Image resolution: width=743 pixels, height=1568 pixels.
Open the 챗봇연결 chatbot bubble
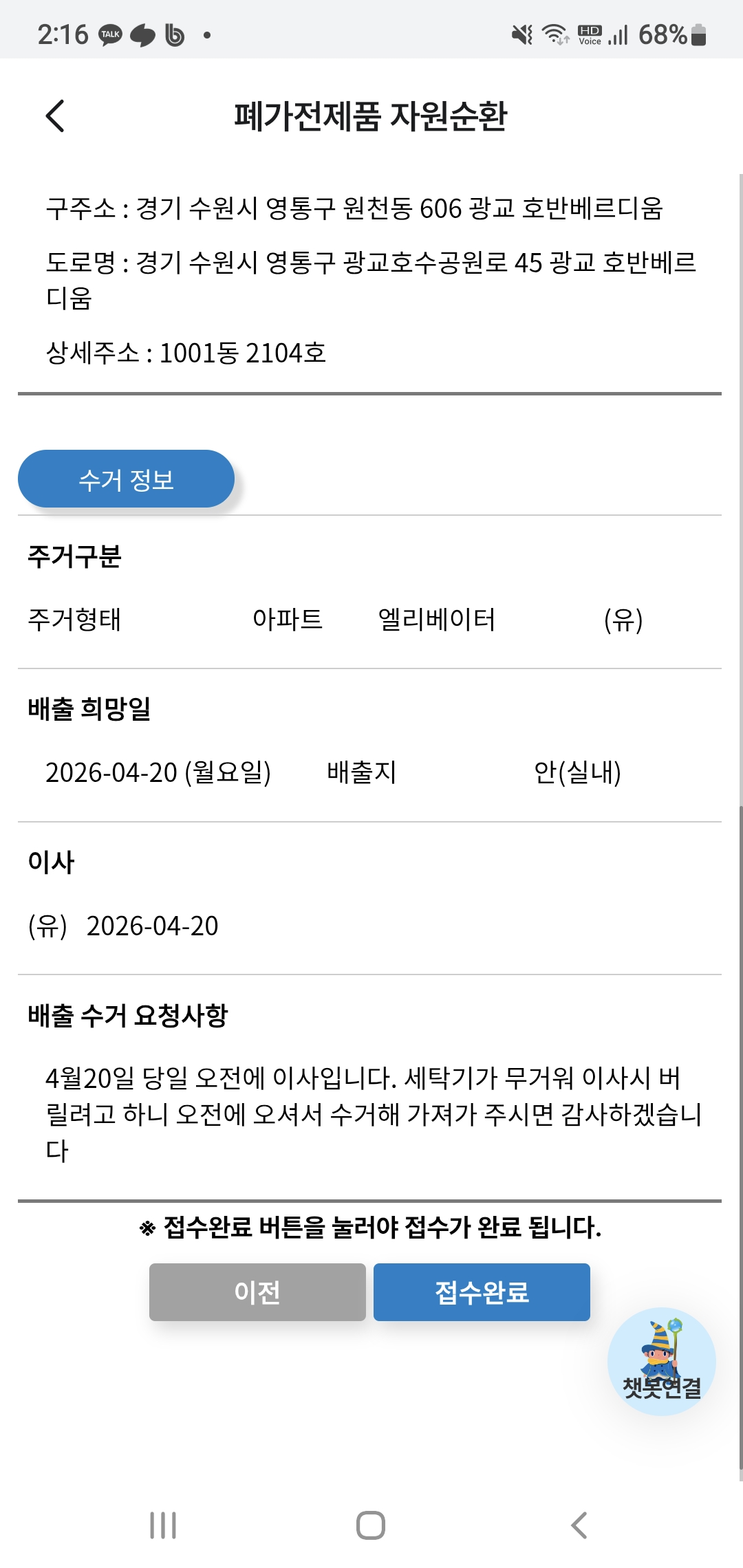click(x=662, y=1361)
